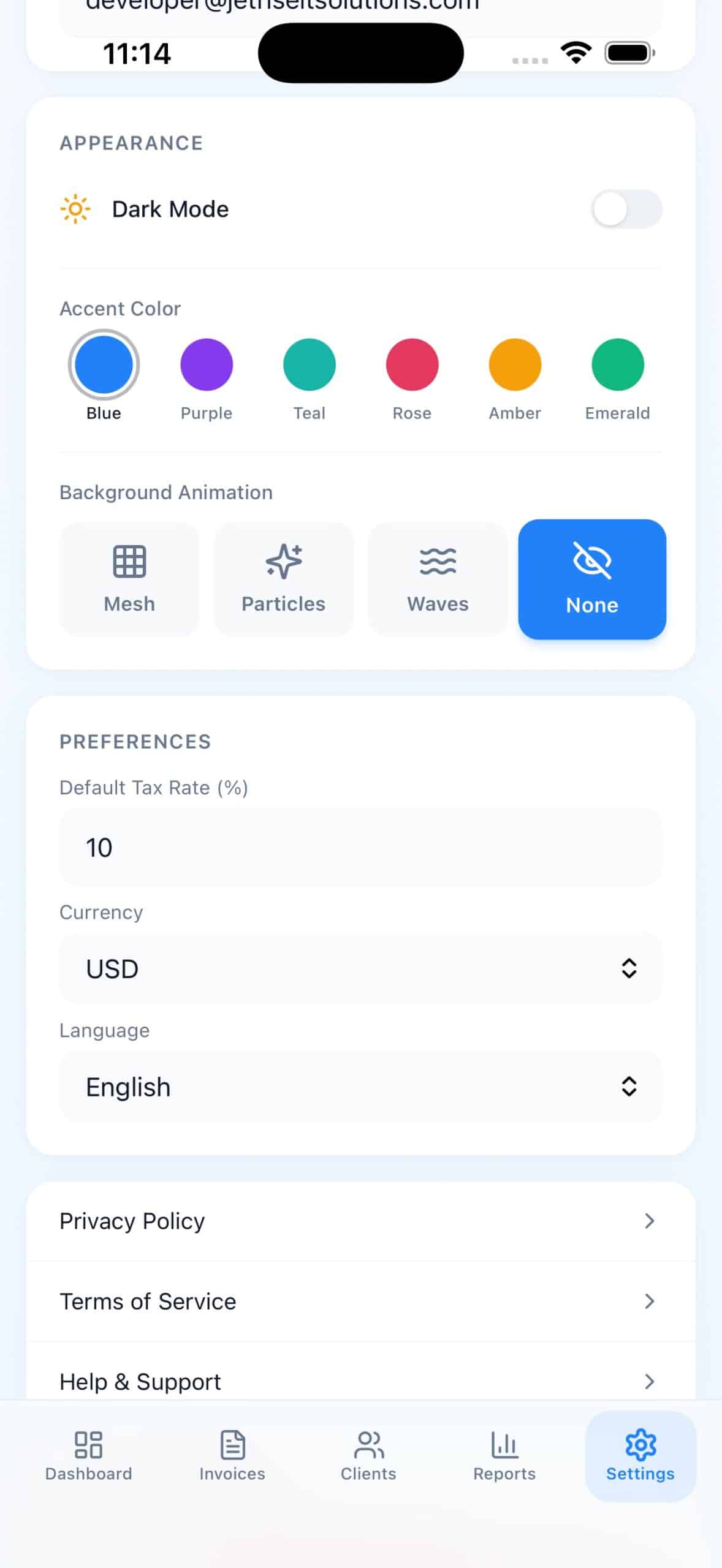Toggle Dark Mode on
722x1568 pixels.
pos(627,209)
